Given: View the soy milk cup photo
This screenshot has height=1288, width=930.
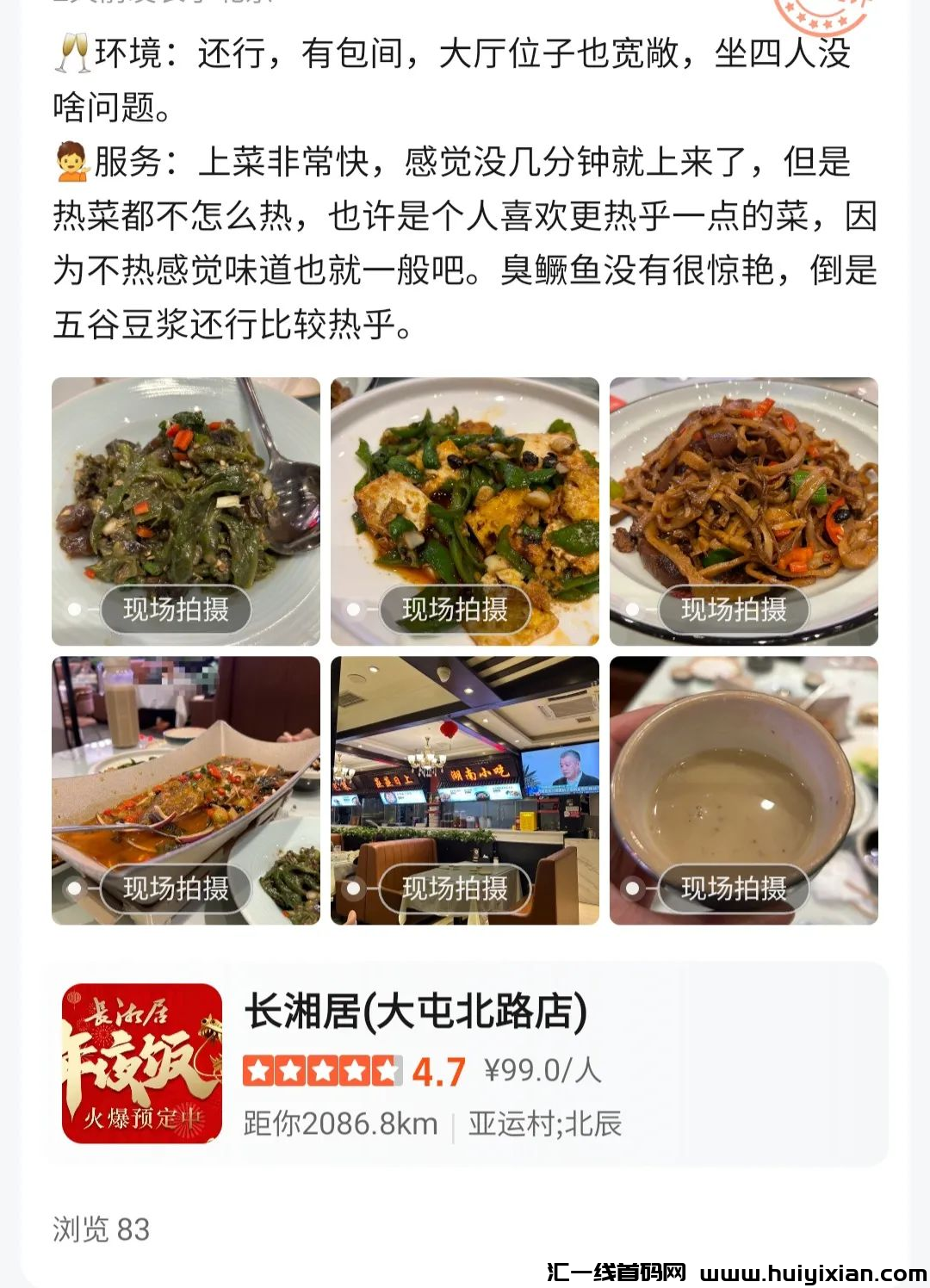Looking at the screenshot, I should (743, 779).
